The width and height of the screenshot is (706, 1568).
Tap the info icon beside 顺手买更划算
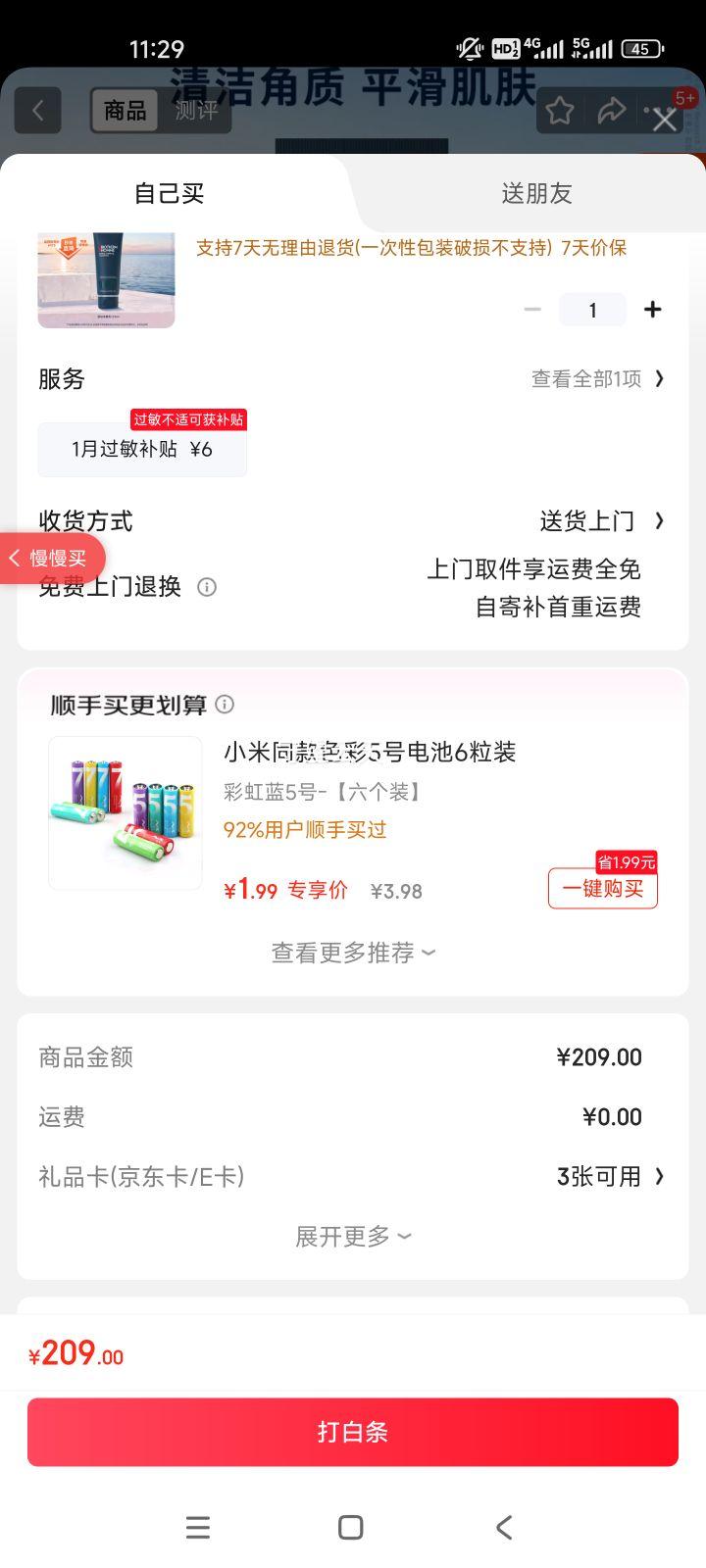pos(226,704)
